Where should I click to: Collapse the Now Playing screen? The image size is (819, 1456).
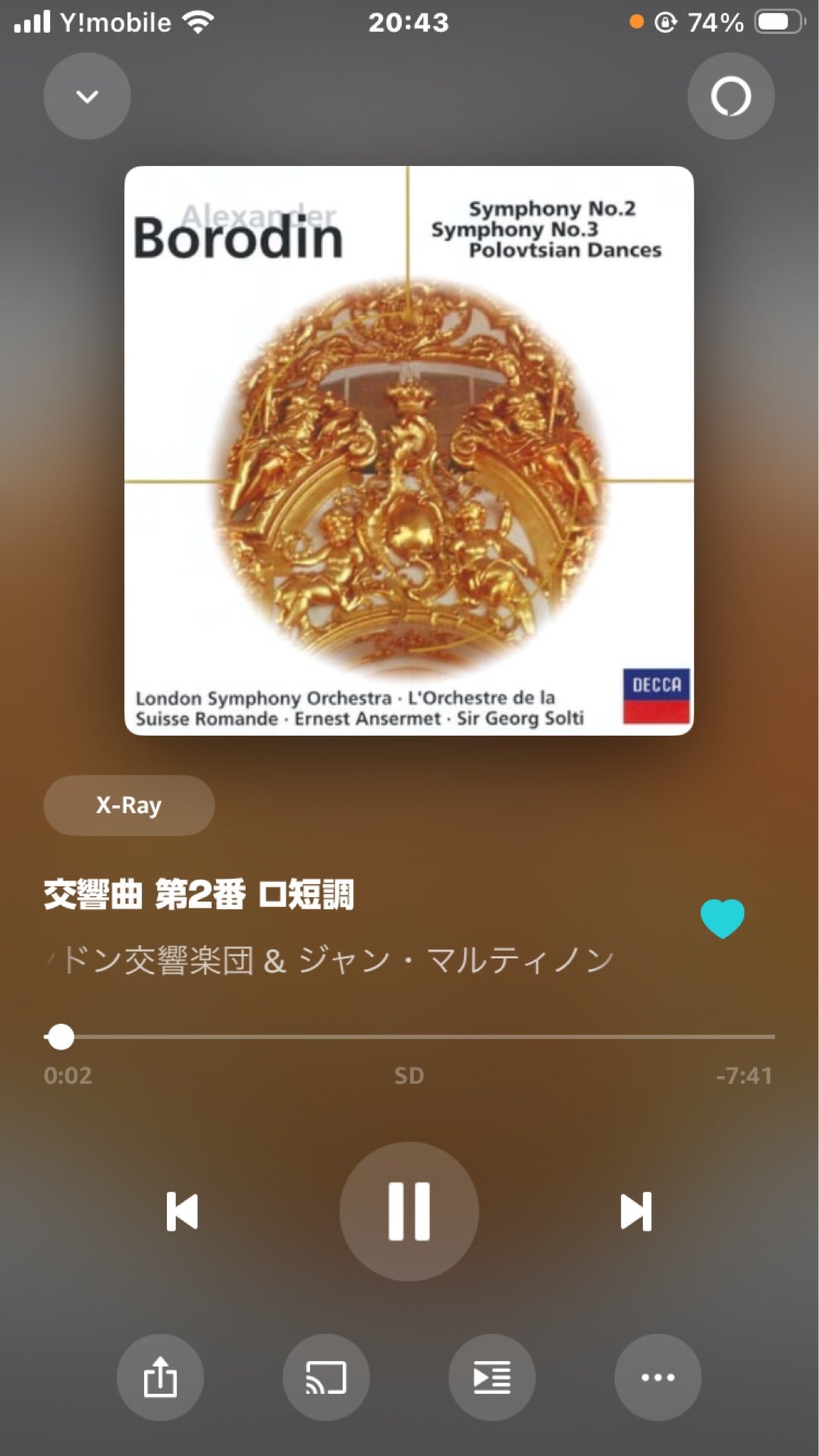86,96
